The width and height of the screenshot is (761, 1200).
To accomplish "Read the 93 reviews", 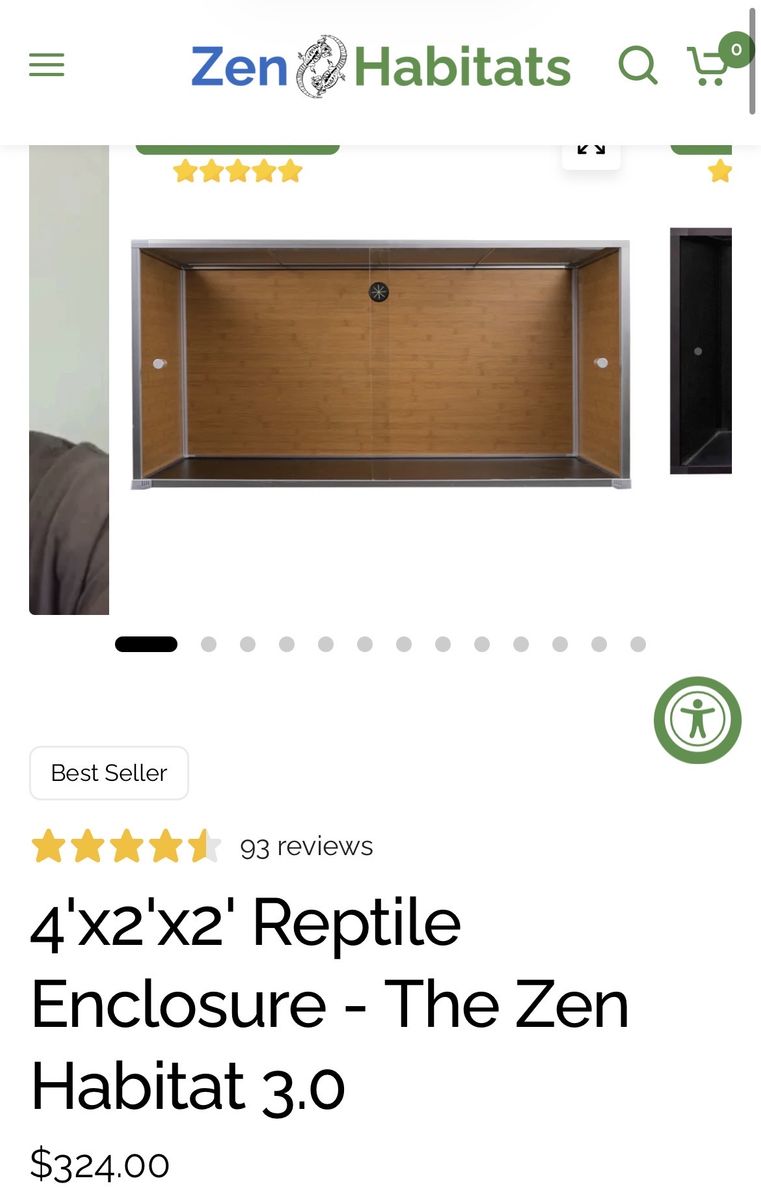I will coord(306,846).
